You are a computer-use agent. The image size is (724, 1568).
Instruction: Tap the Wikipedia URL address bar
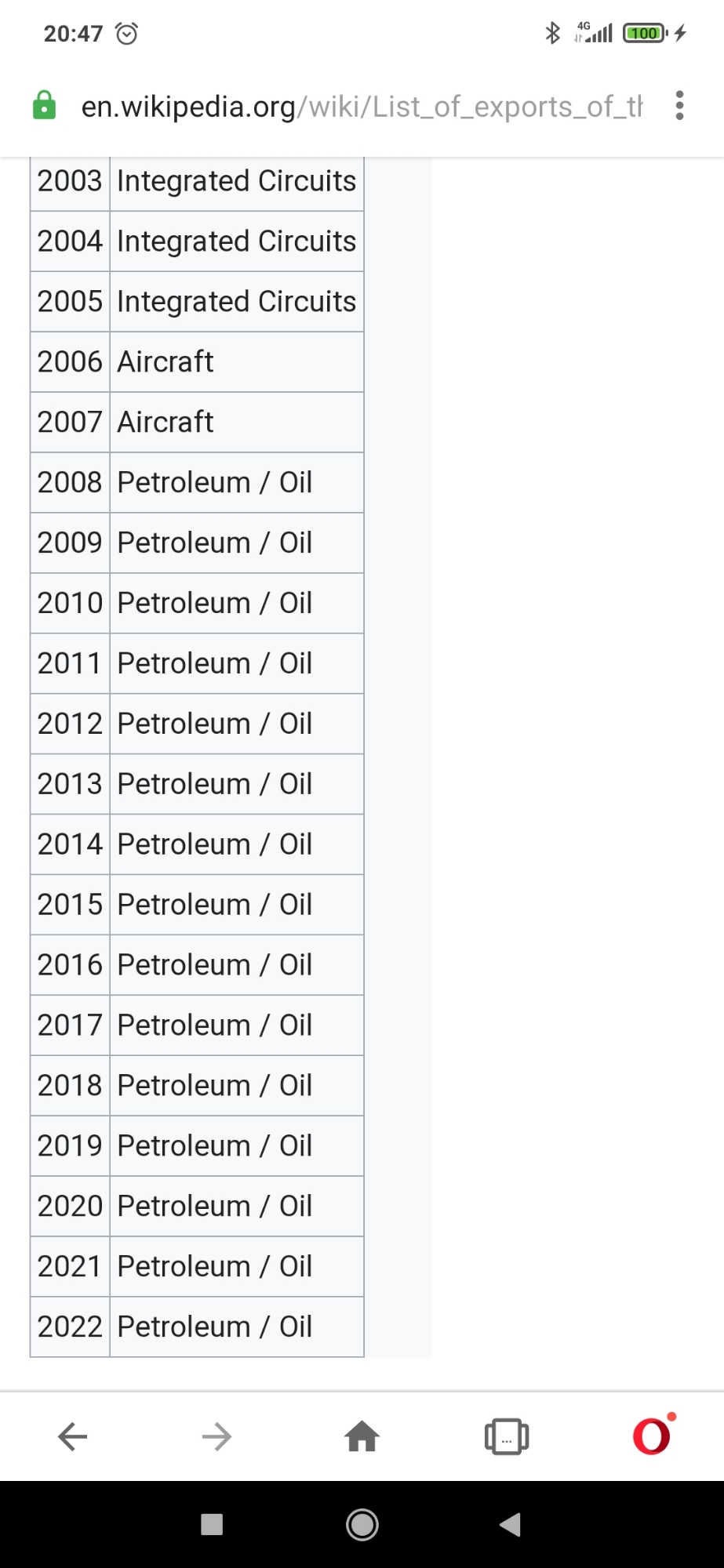click(361, 107)
